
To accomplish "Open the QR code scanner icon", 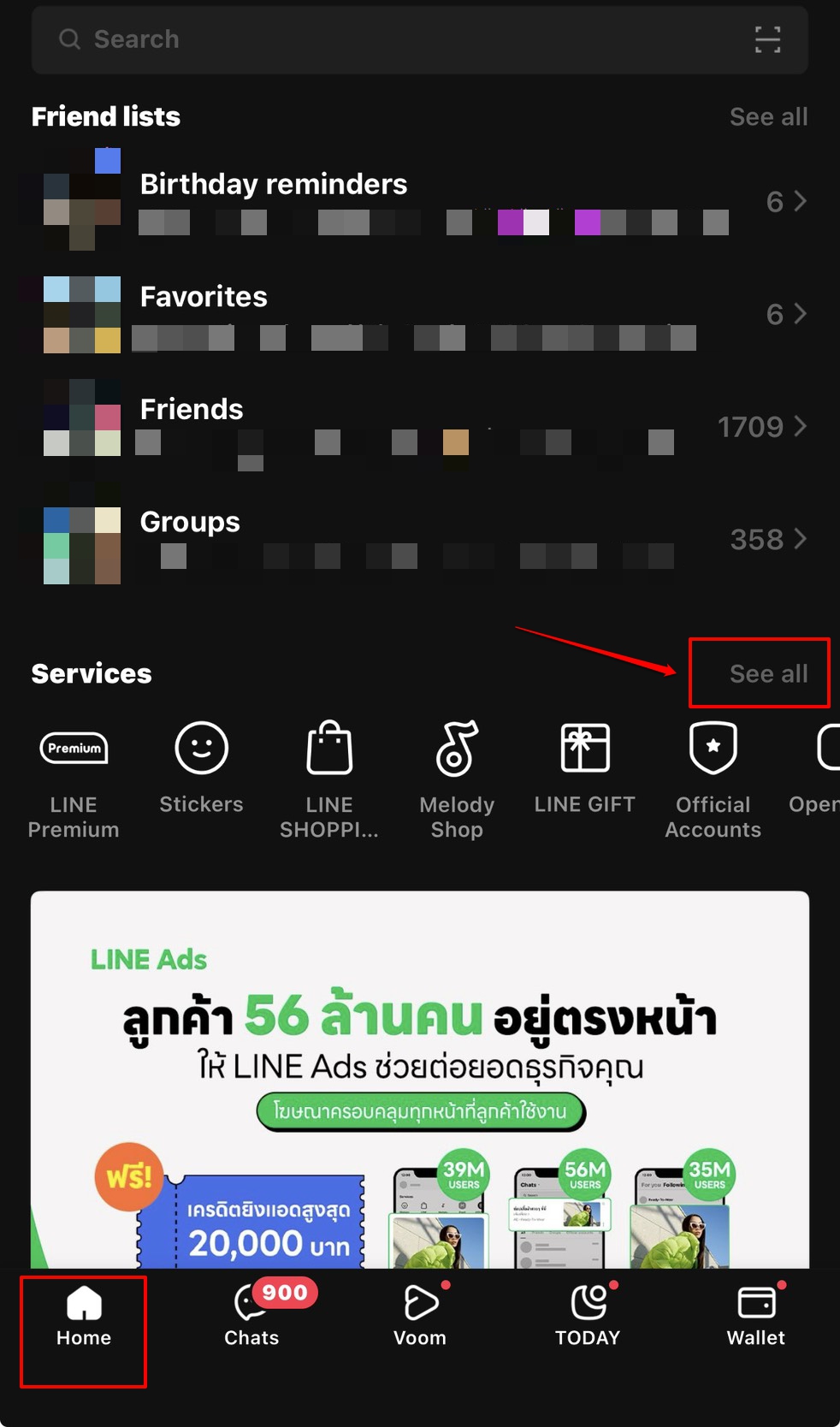I will pos(767,39).
